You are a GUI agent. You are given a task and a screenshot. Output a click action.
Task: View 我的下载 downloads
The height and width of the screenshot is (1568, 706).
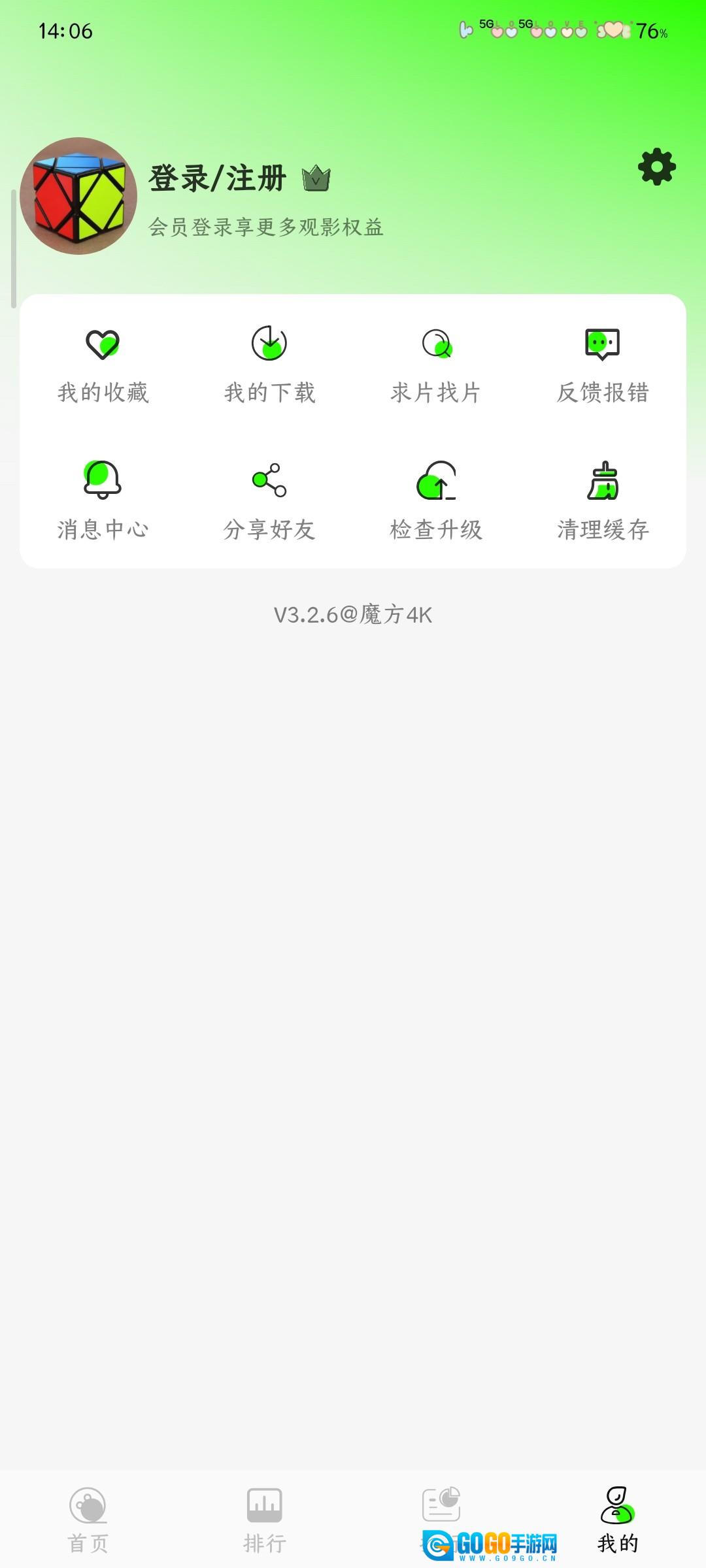point(269,365)
